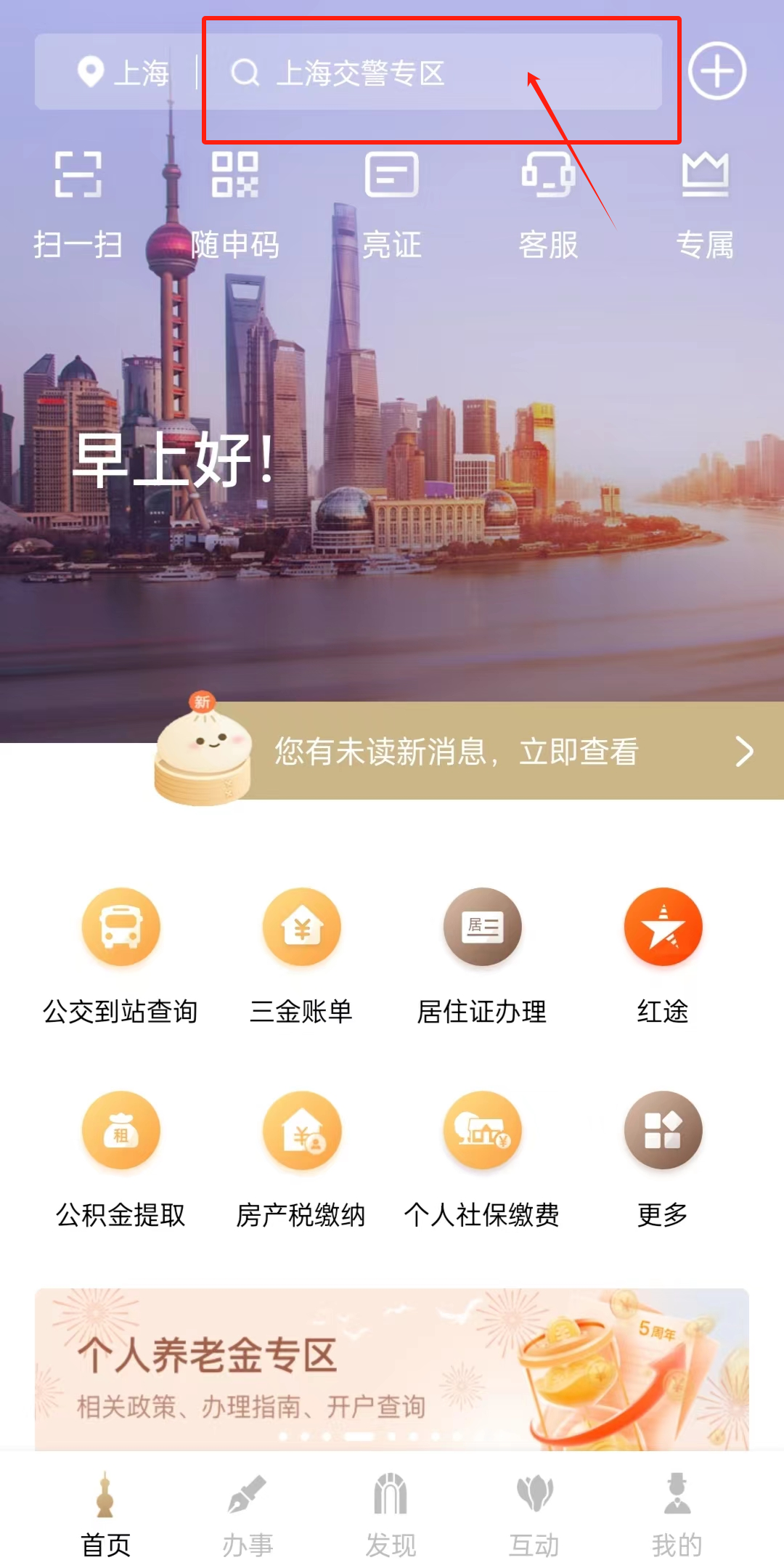Open 扫一扫 scanner

pos(78,203)
